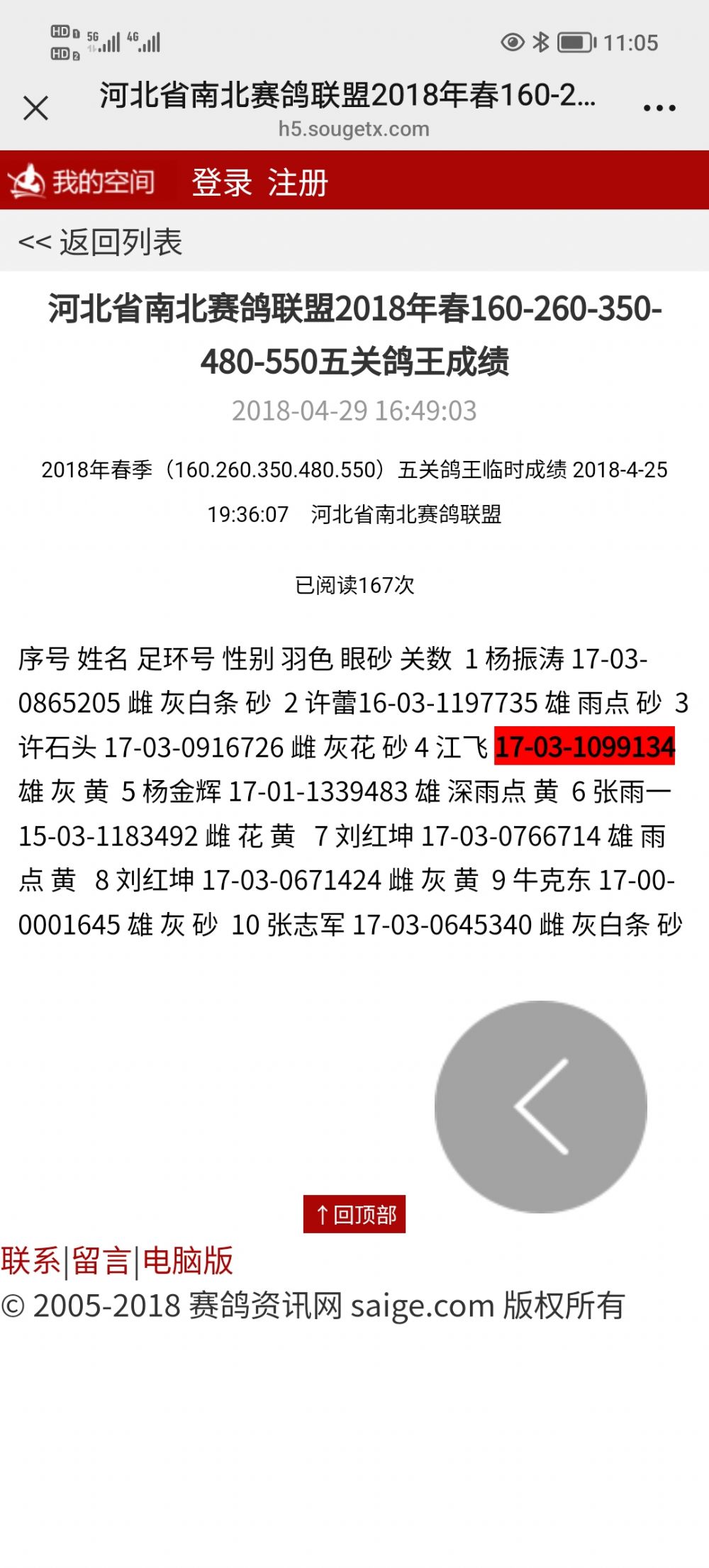Open the three-dot overflow menu
The image size is (709, 1568).
pyautogui.click(x=659, y=109)
